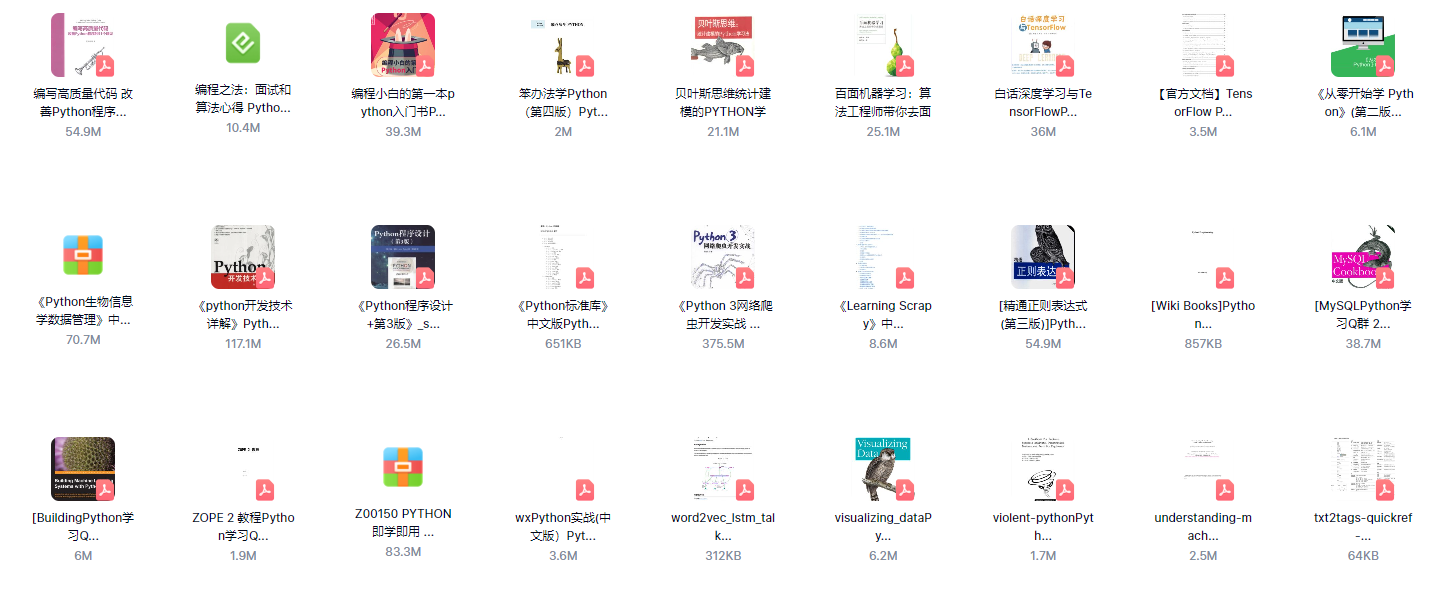The image size is (1431, 594).
Task: Open 《Python程序设计+第3版》 file
Action: [403, 257]
